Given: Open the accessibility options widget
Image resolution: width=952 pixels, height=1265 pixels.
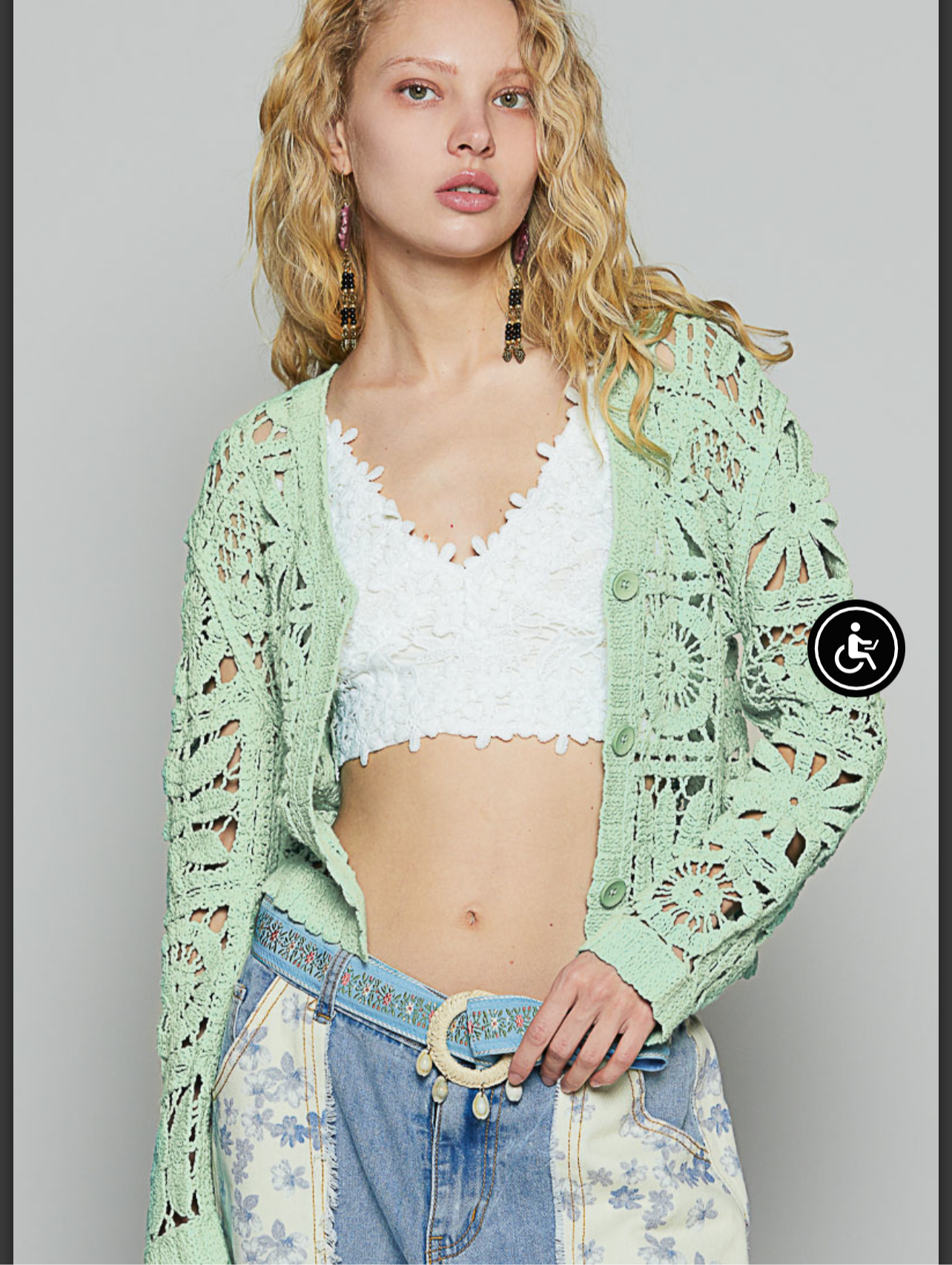Looking at the screenshot, I should tap(856, 648).
